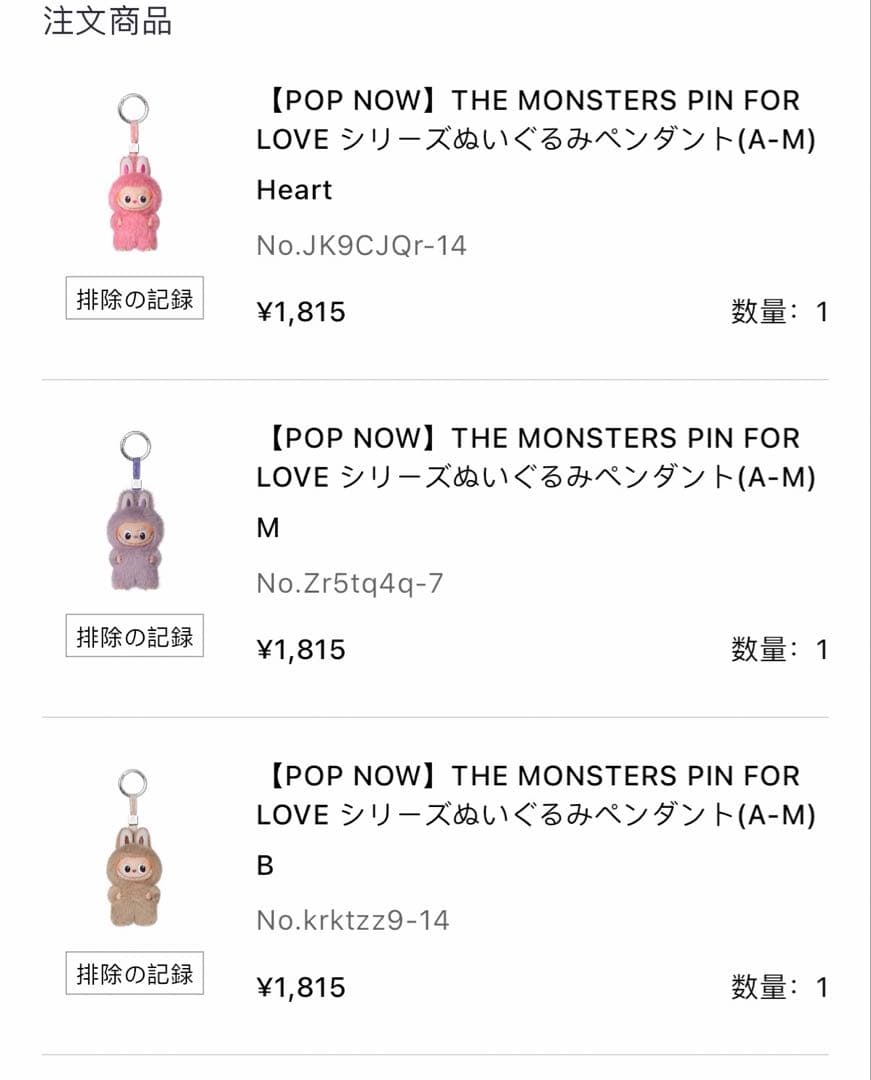The width and height of the screenshot is (871, 1080).
Task: Click the Heart variant label under the first product
Action: pyautogui.click(x=293, y=190)
